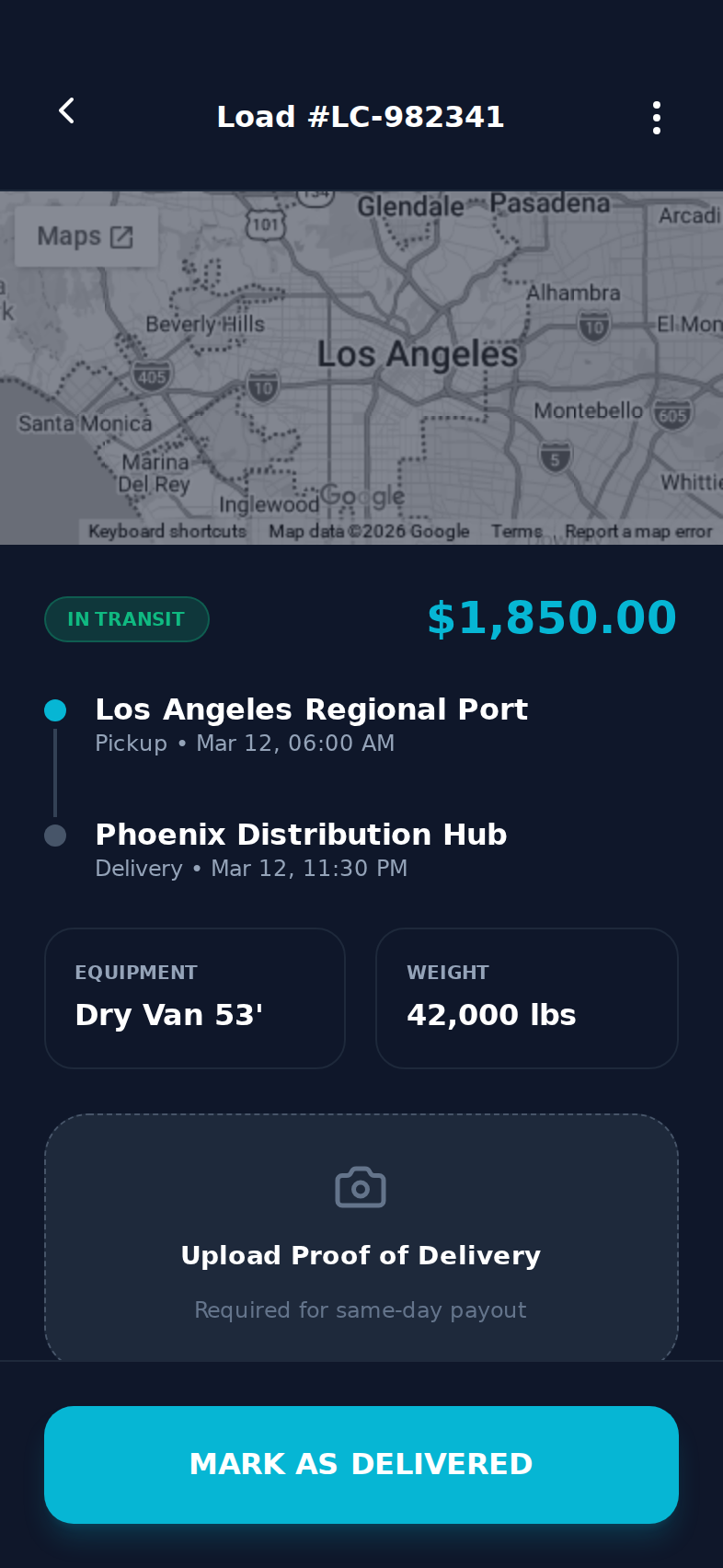Viewport: 723px width, 1568px height.
Task: Tap MARK AS DELIVERED
Action: pyautogui.click(x=361, y=1464)
